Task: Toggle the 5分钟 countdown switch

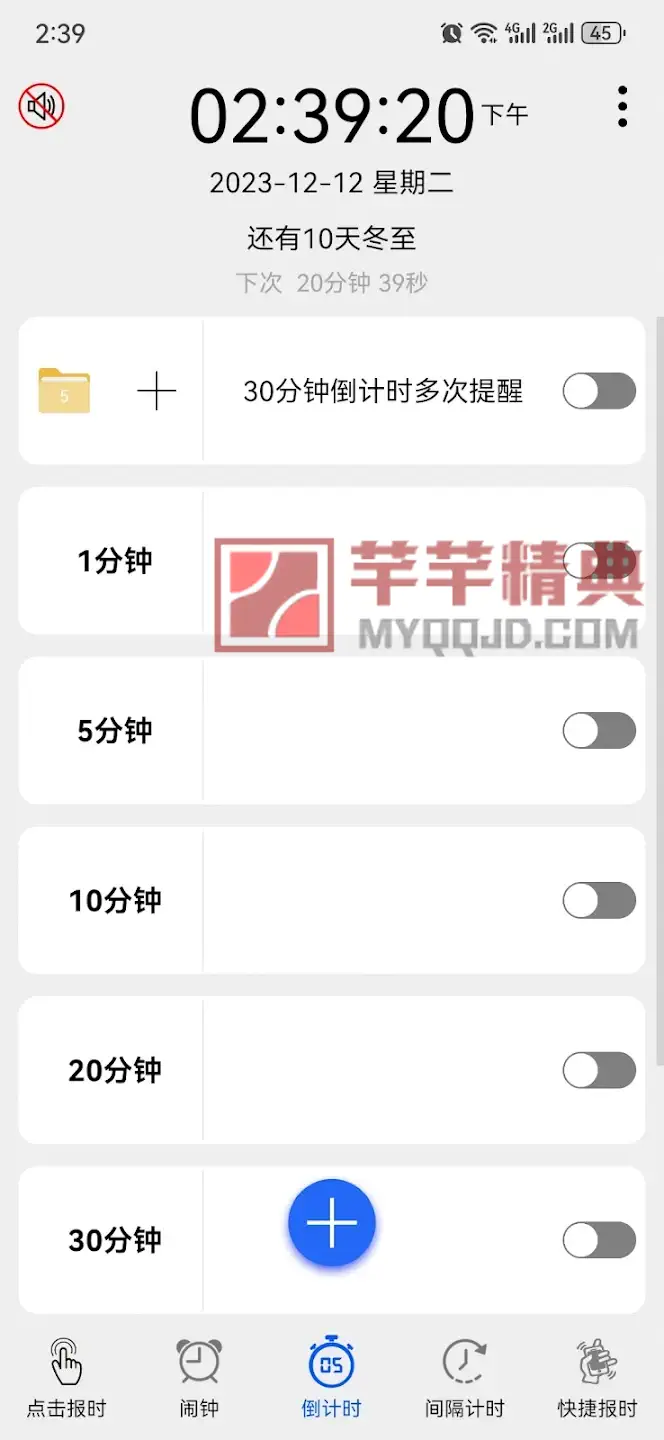Action: click(599, 731)
